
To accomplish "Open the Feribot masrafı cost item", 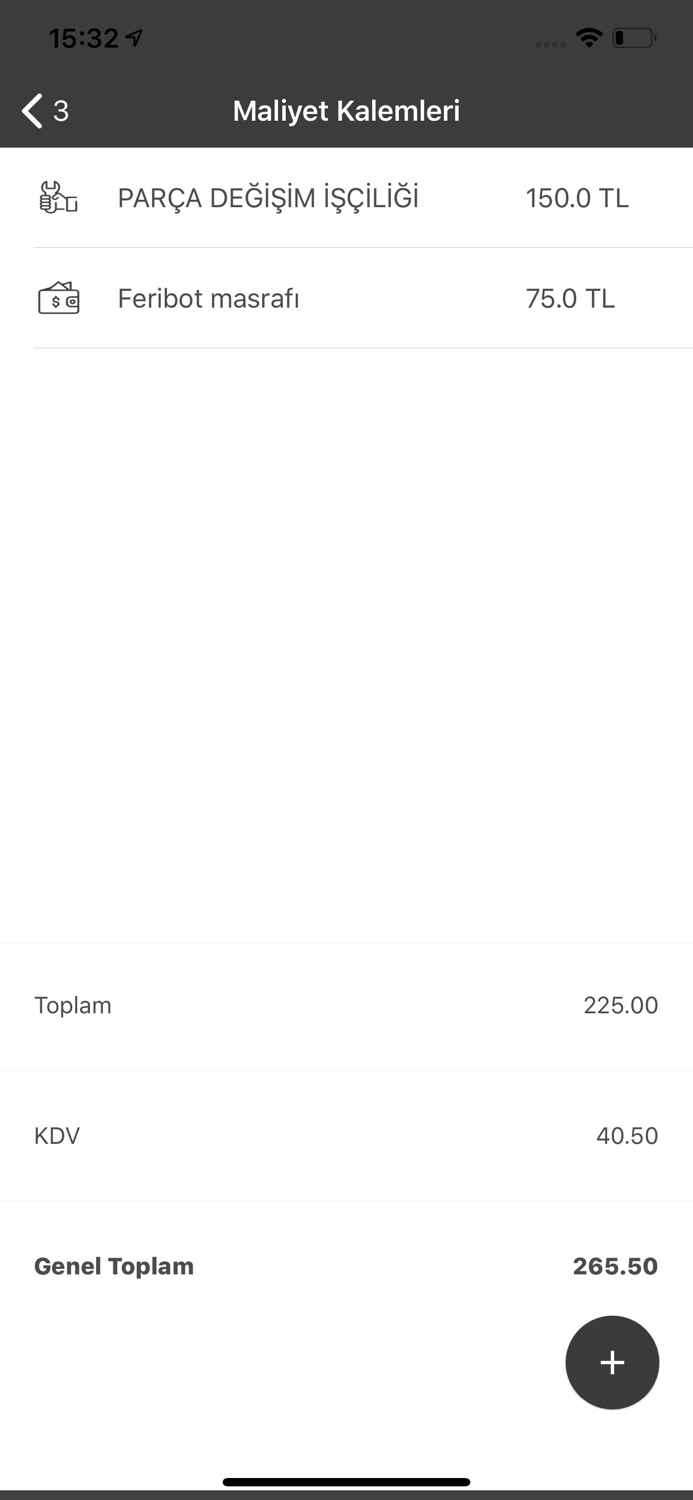I will pos(209,299).
